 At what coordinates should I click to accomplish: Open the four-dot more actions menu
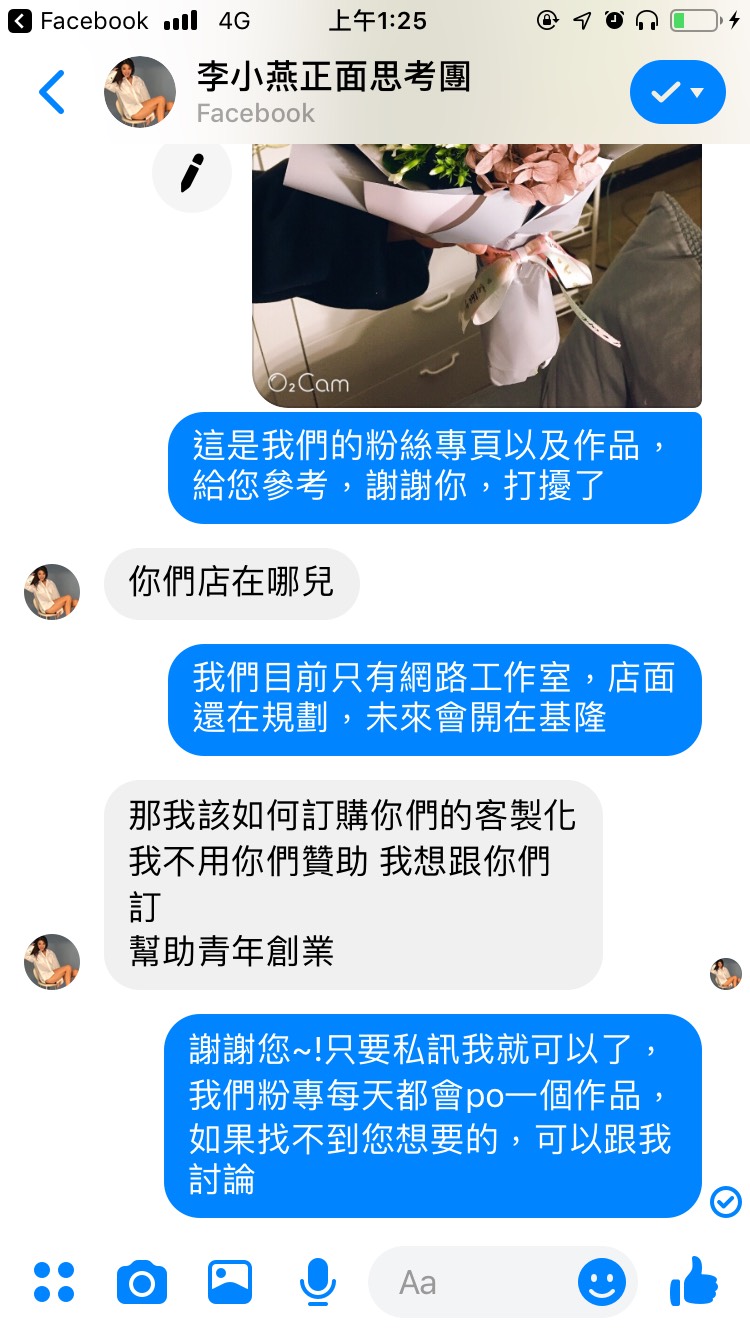tap(54, 1282)
